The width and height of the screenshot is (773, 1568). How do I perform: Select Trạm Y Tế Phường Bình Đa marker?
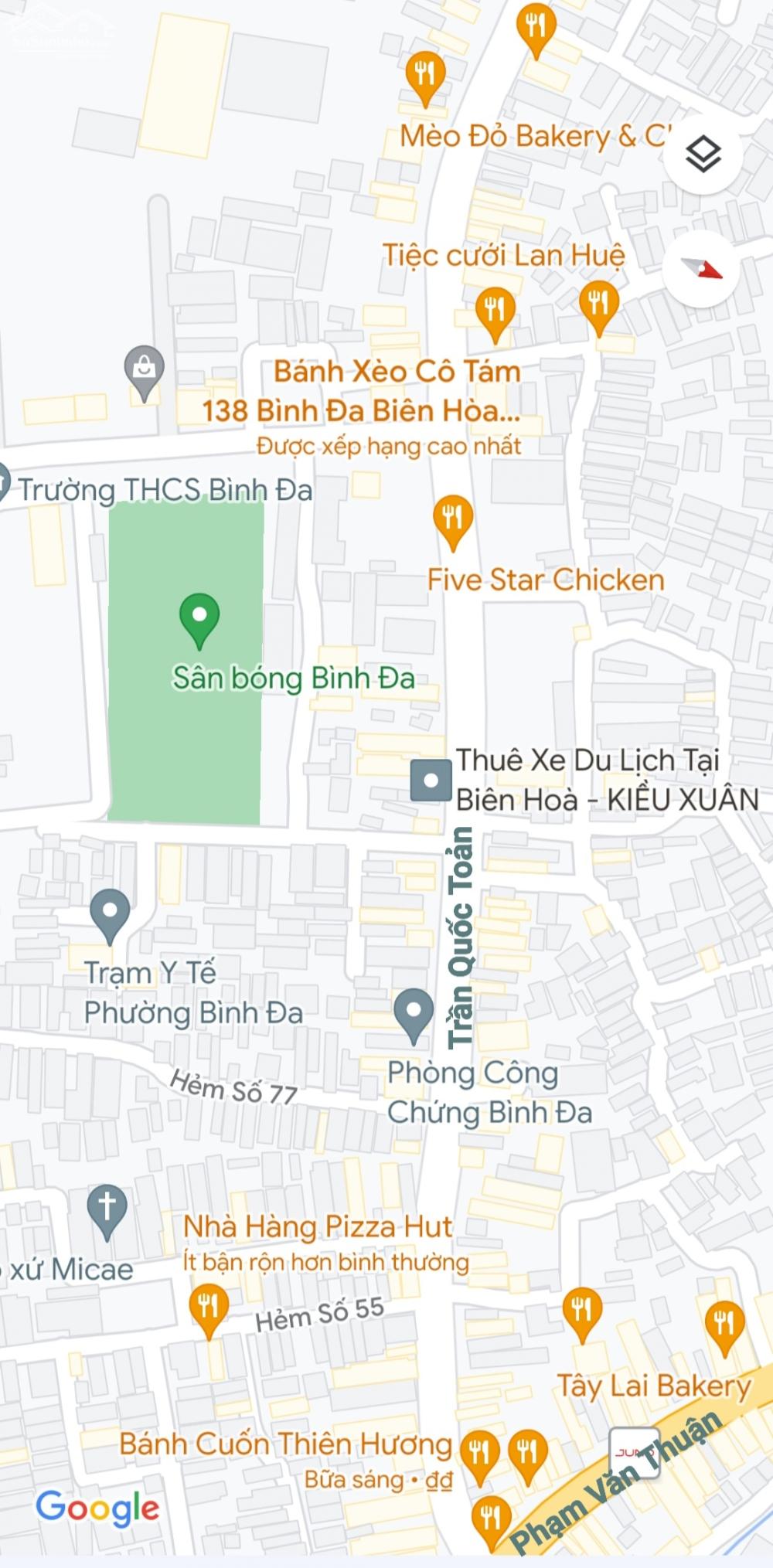110,913
